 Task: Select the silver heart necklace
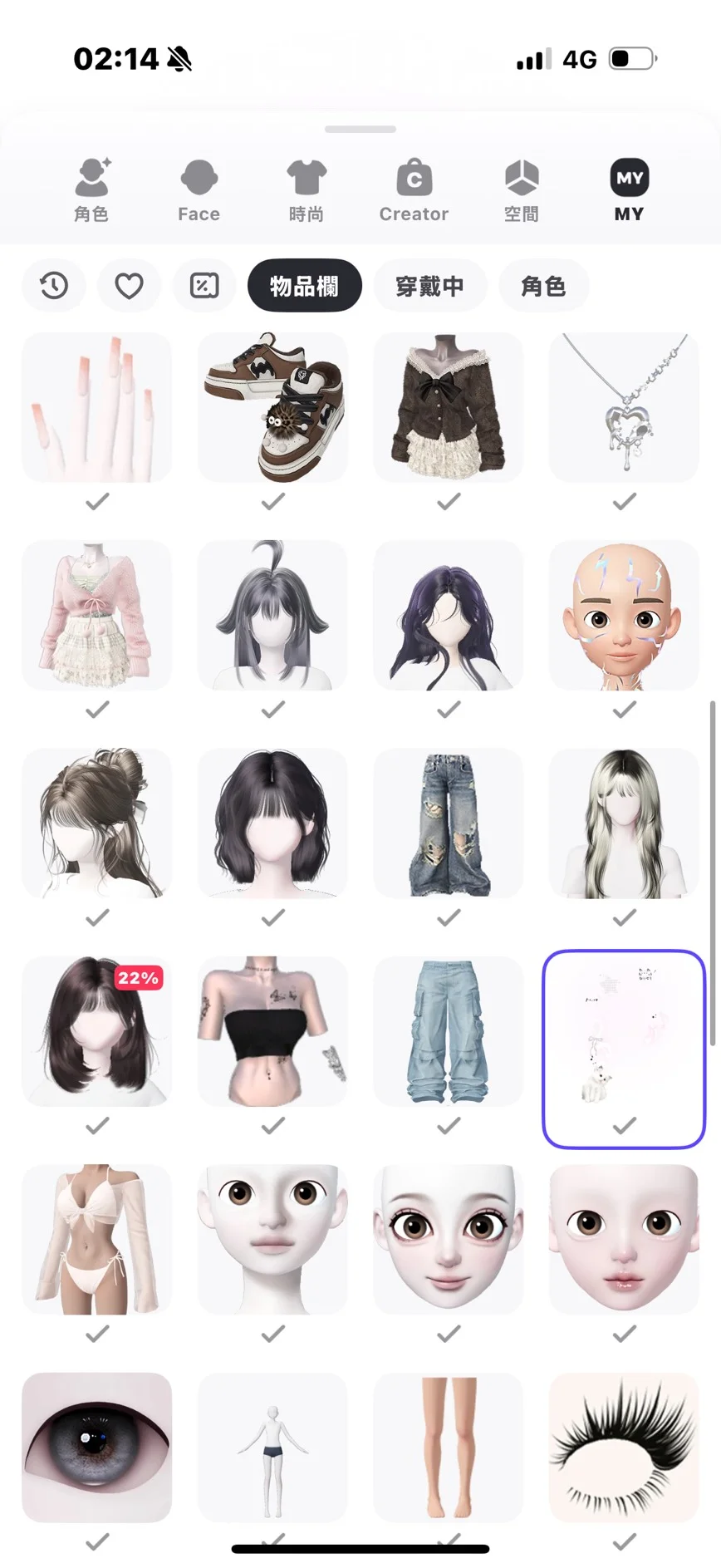(624, 407)
